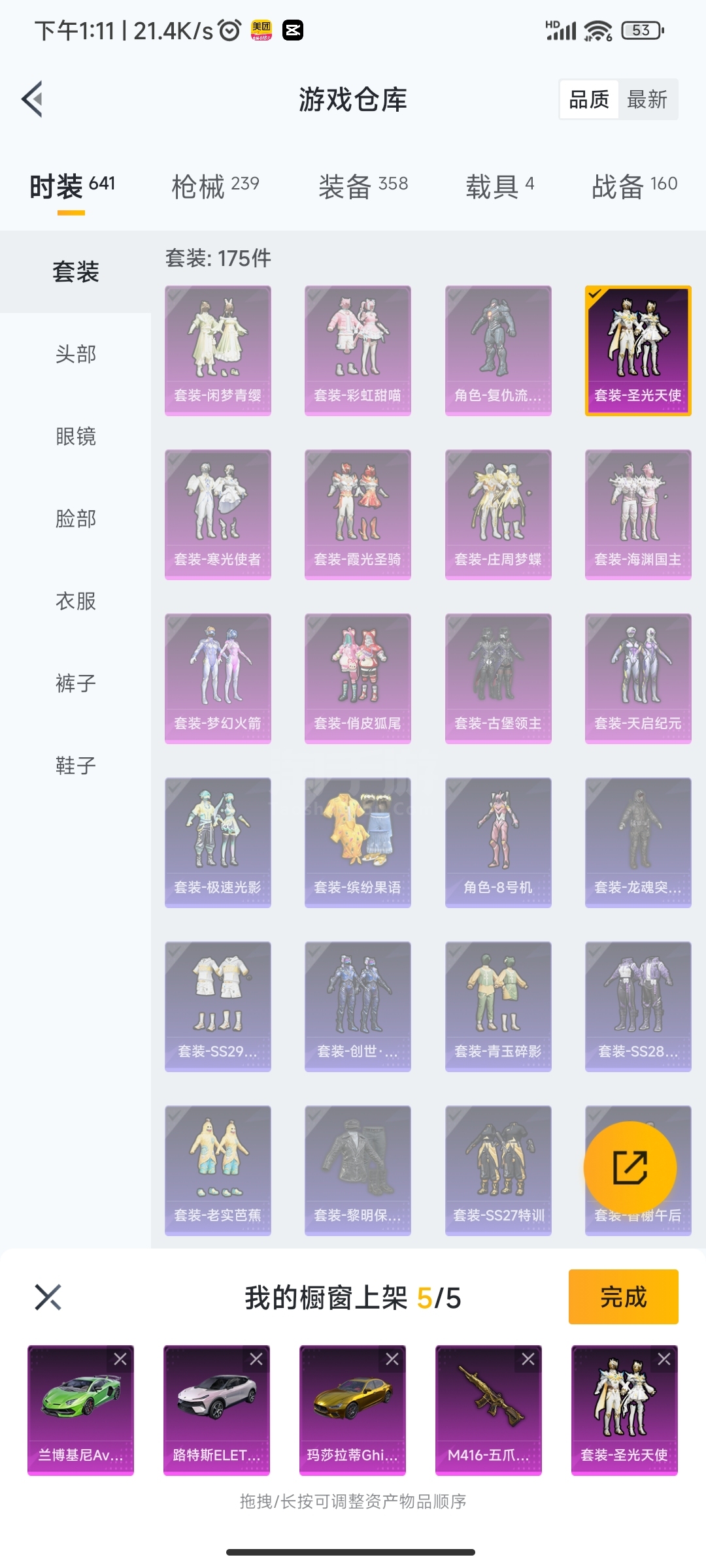Screen dimensions: 706x1568
Task: Open the 枪械 tab
Action: pos(215,186)
